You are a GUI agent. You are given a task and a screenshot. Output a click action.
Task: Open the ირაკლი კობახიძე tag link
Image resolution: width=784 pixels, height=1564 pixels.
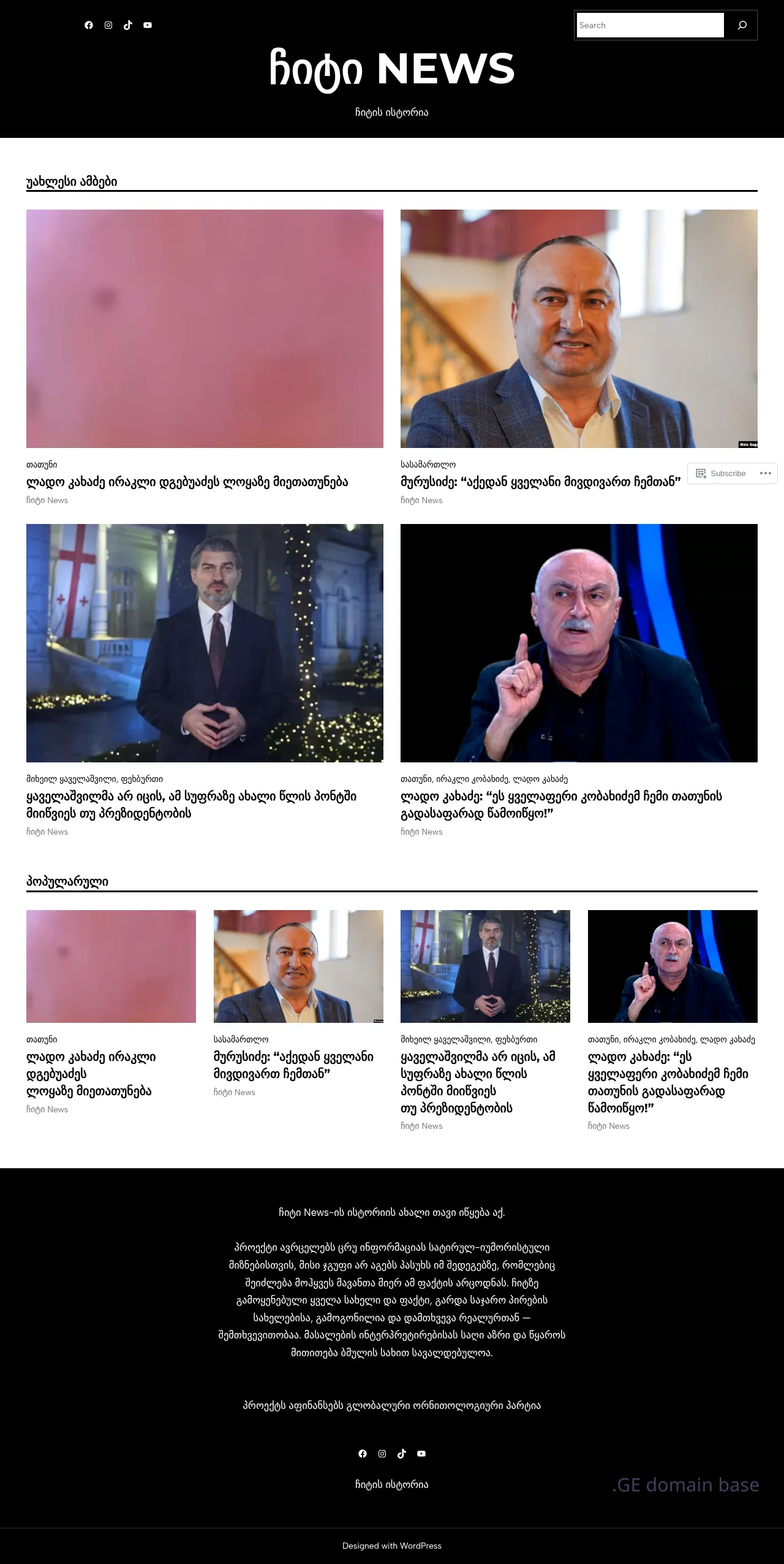point(472,779)
